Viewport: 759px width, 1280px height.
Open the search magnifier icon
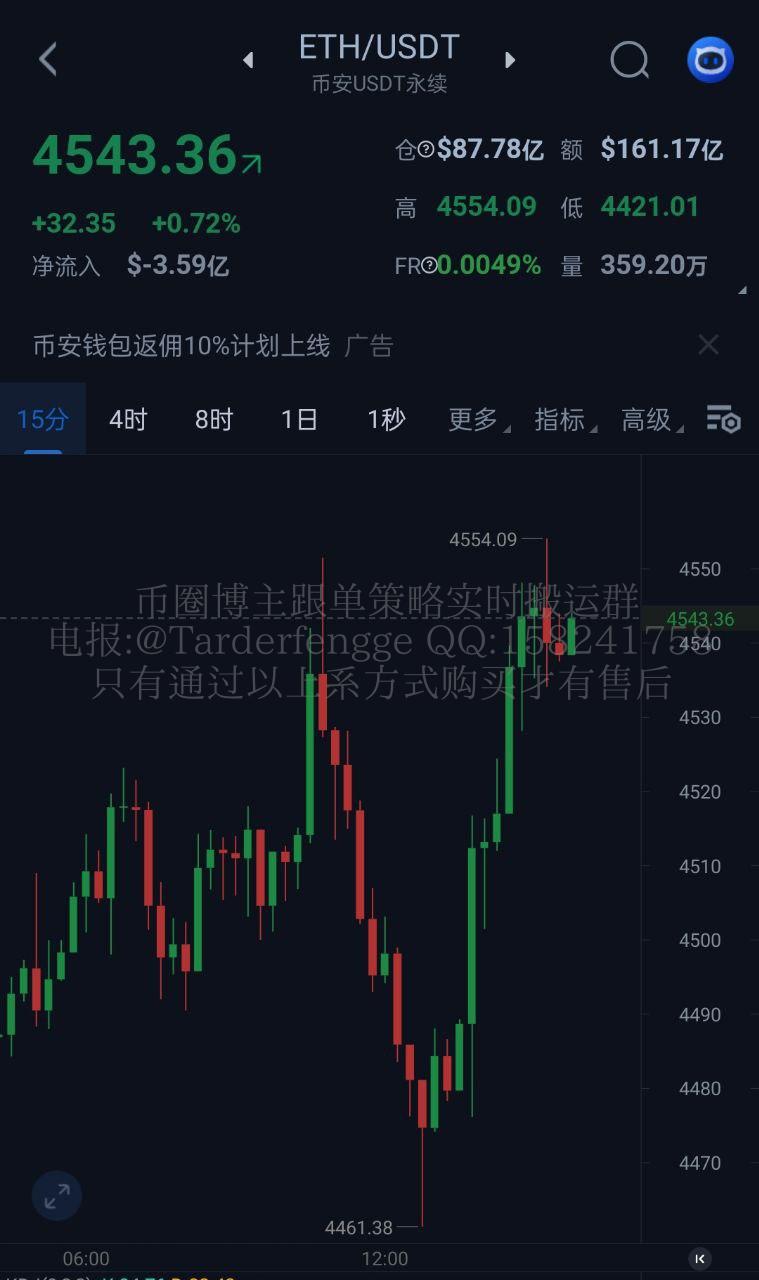point(629,60)
